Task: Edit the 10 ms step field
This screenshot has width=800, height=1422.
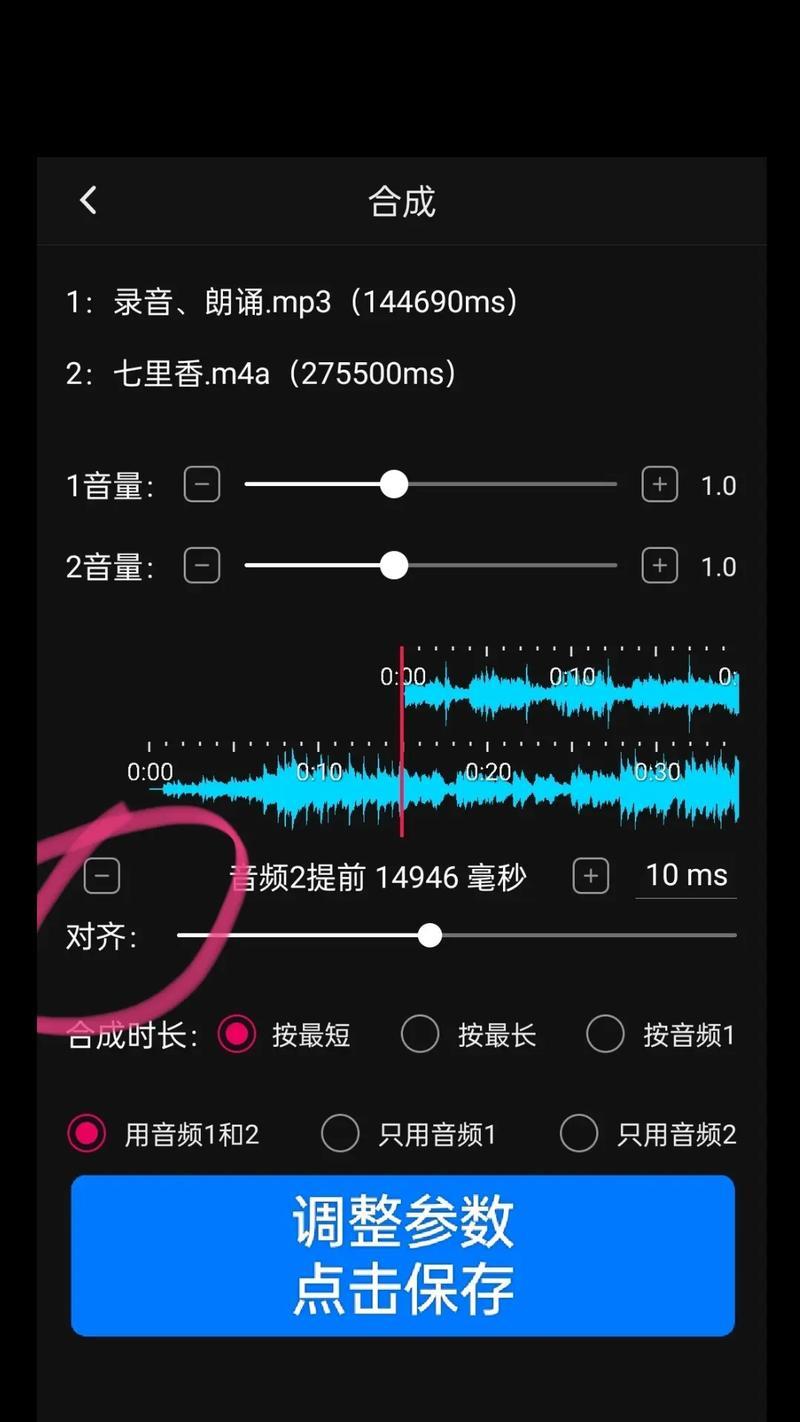Action: 686,876
